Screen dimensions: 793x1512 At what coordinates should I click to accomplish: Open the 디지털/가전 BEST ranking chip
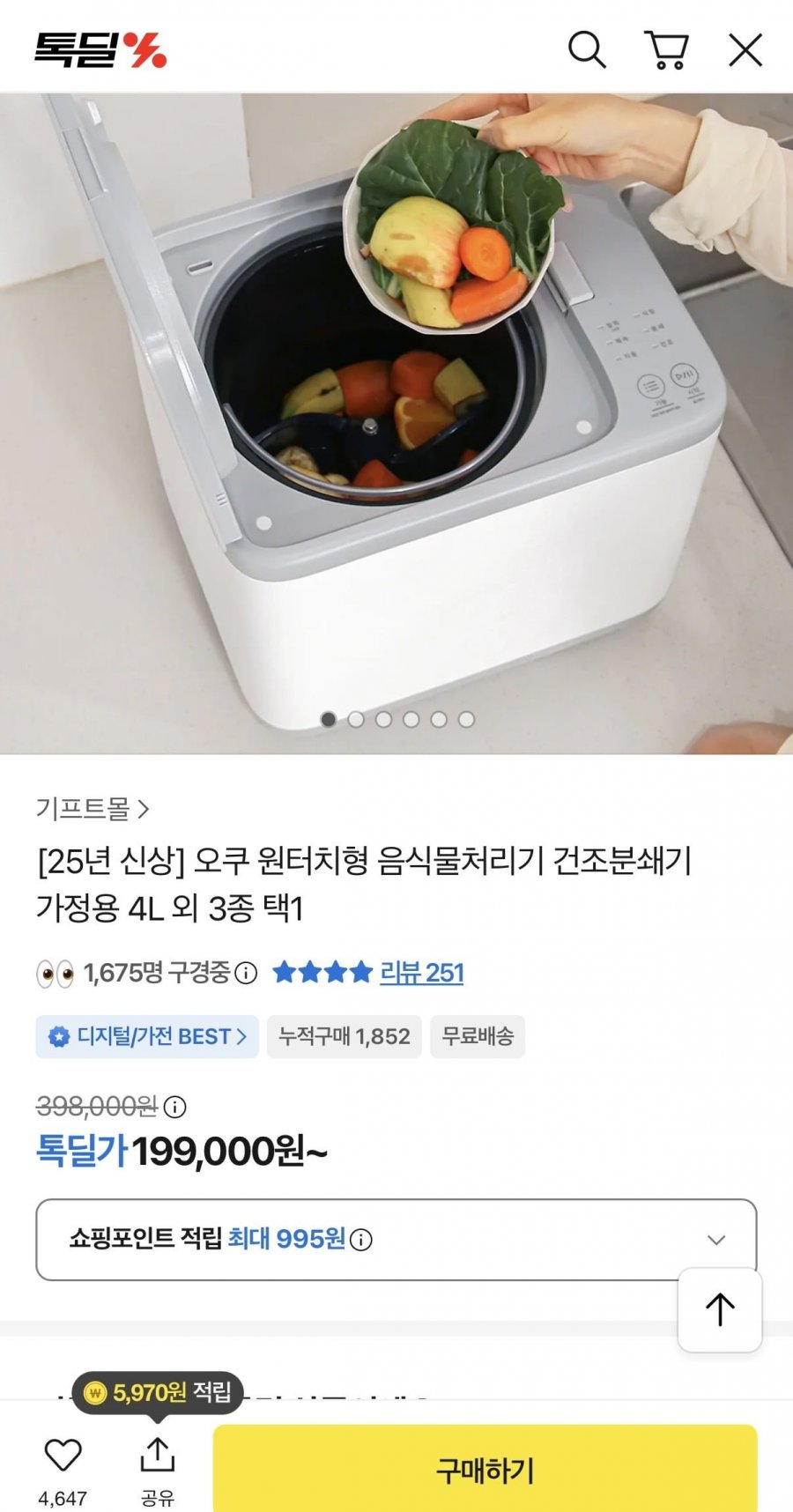pyautogui.click(x=147, y=1036)
